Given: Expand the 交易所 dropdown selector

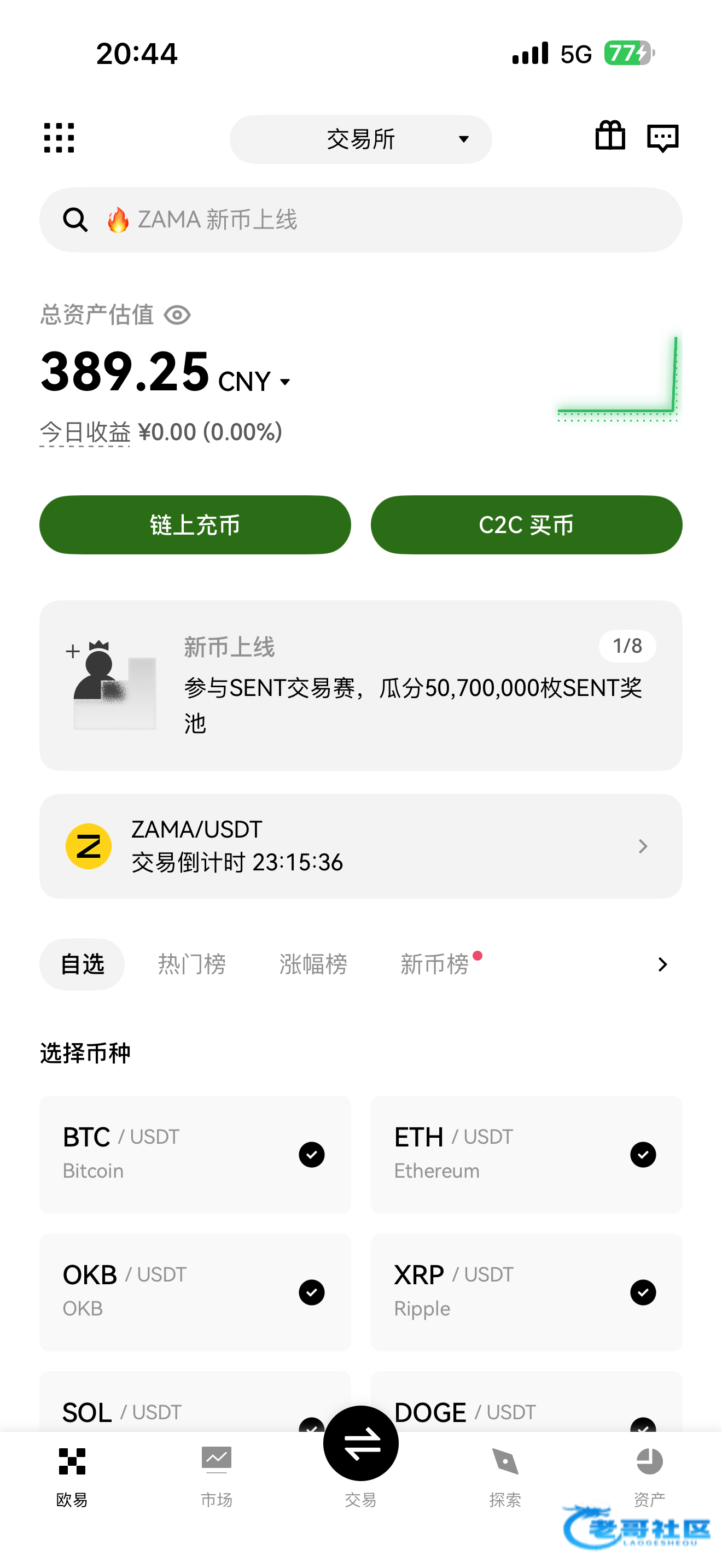Looking at the screenshot, I should click(360, 139).
